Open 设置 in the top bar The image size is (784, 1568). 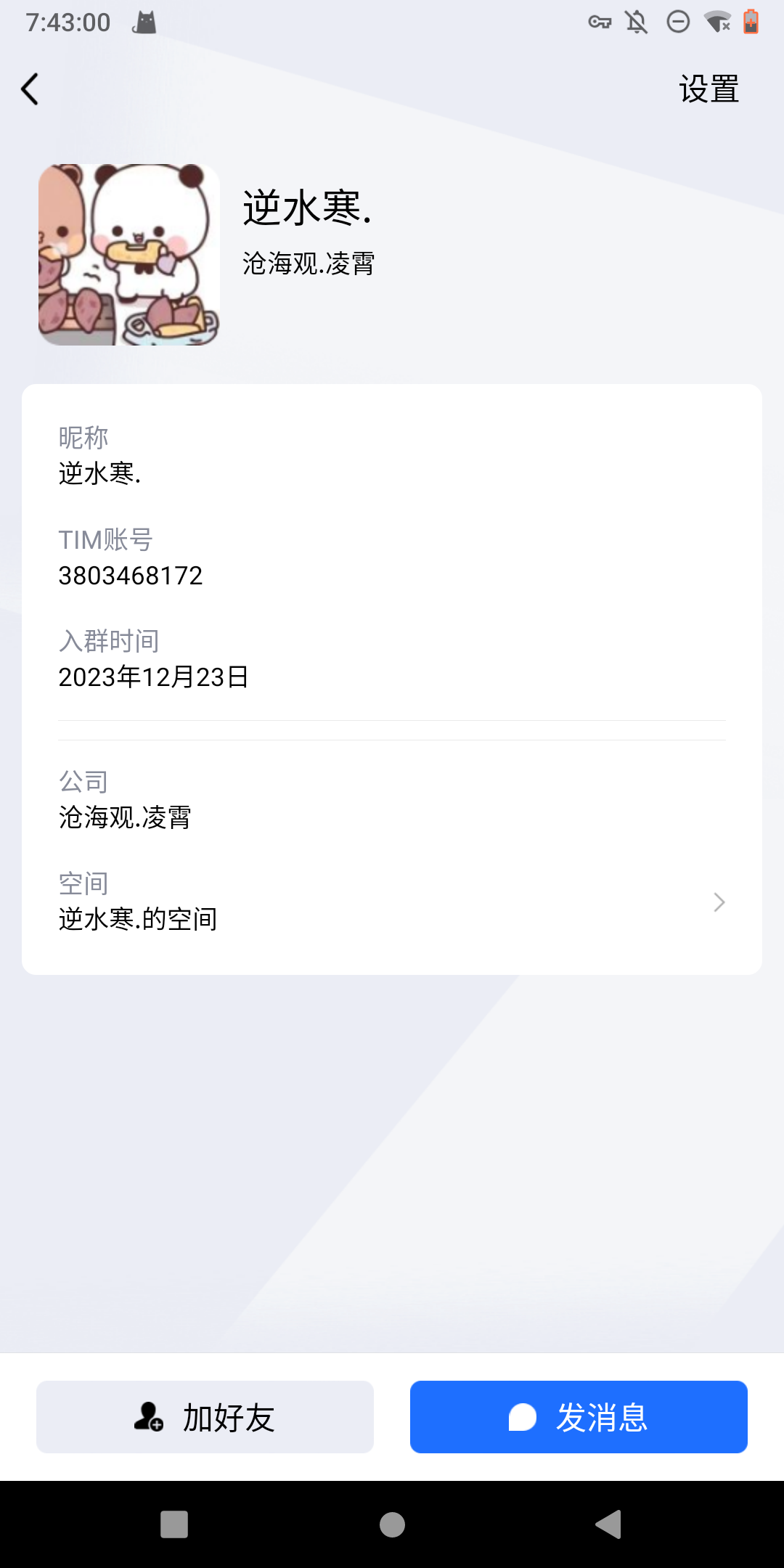pyautogui.click(x=709, y=89)
